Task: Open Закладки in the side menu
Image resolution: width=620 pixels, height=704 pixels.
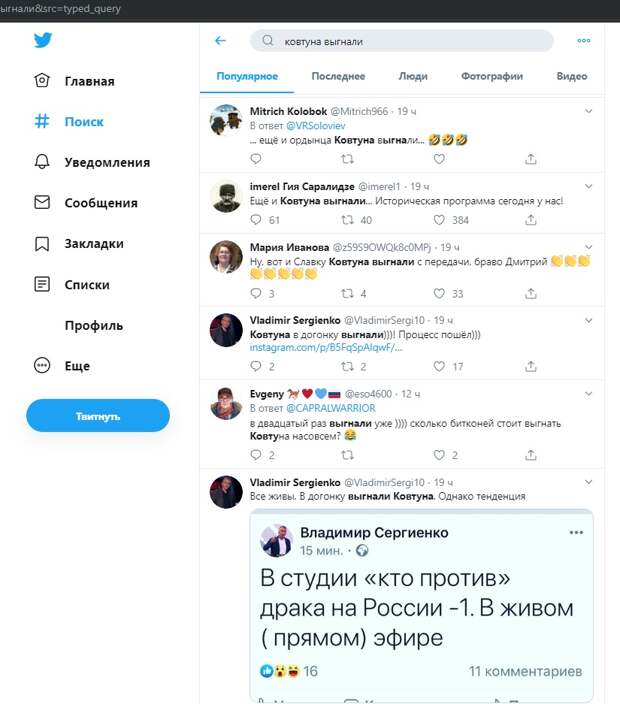Action: pos(94,243)
